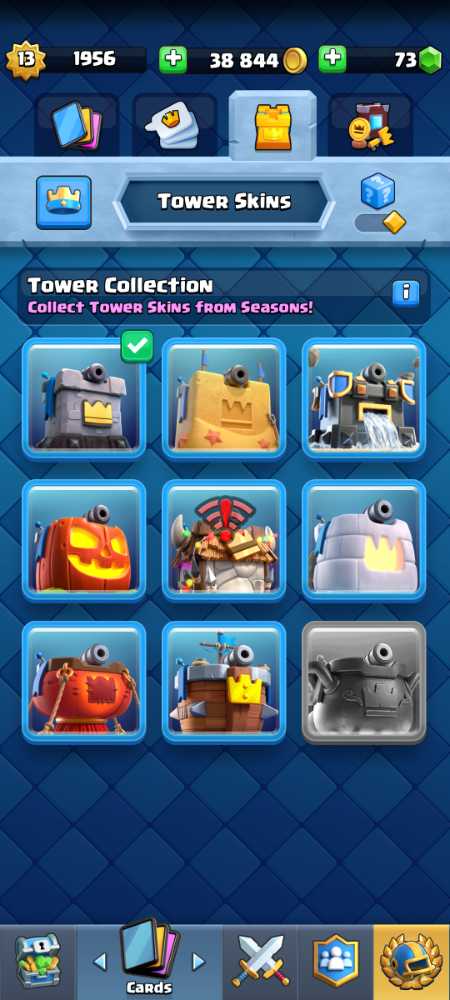Open the shop chest tab
Viewport: 450px width, 1000px height.
tap(38, 962)
